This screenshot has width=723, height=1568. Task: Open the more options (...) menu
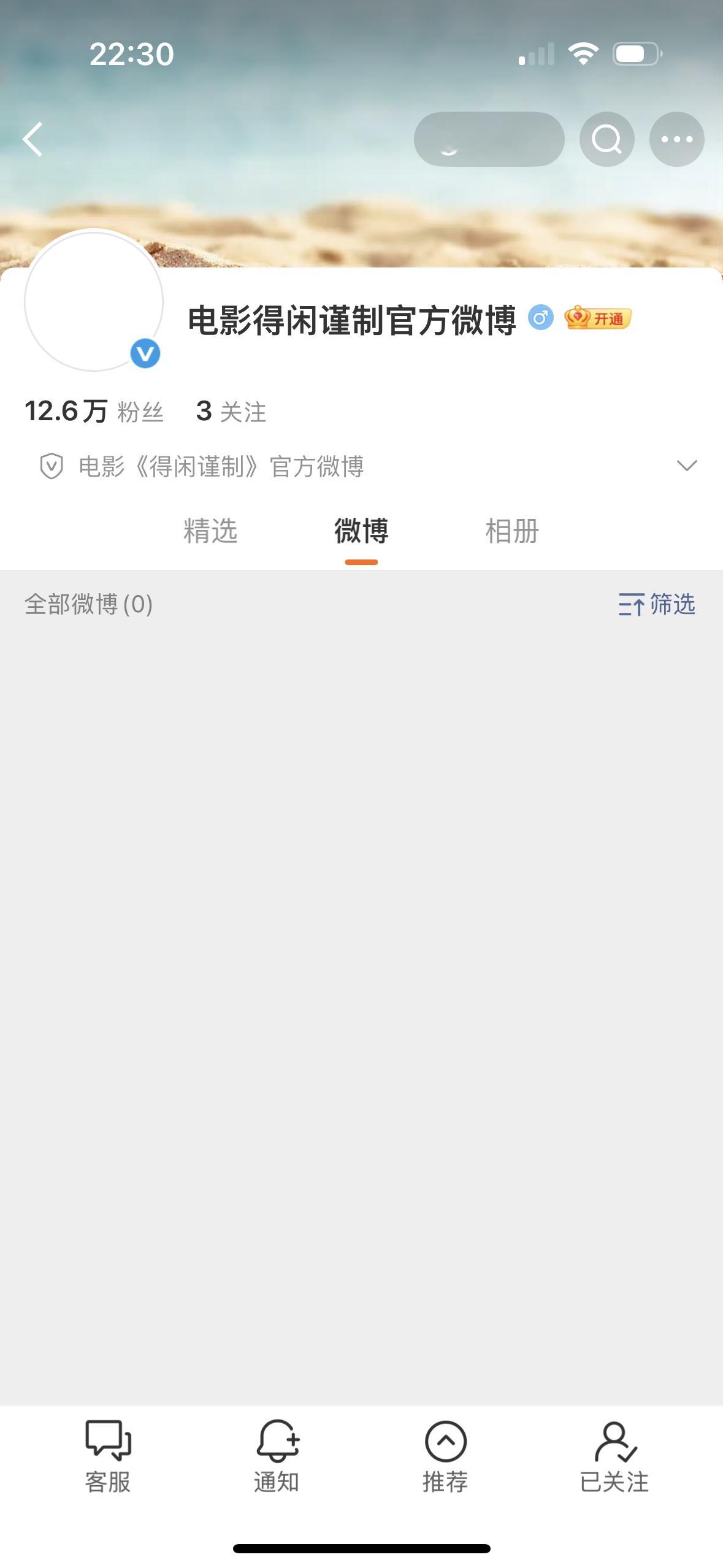pos(675,140)
